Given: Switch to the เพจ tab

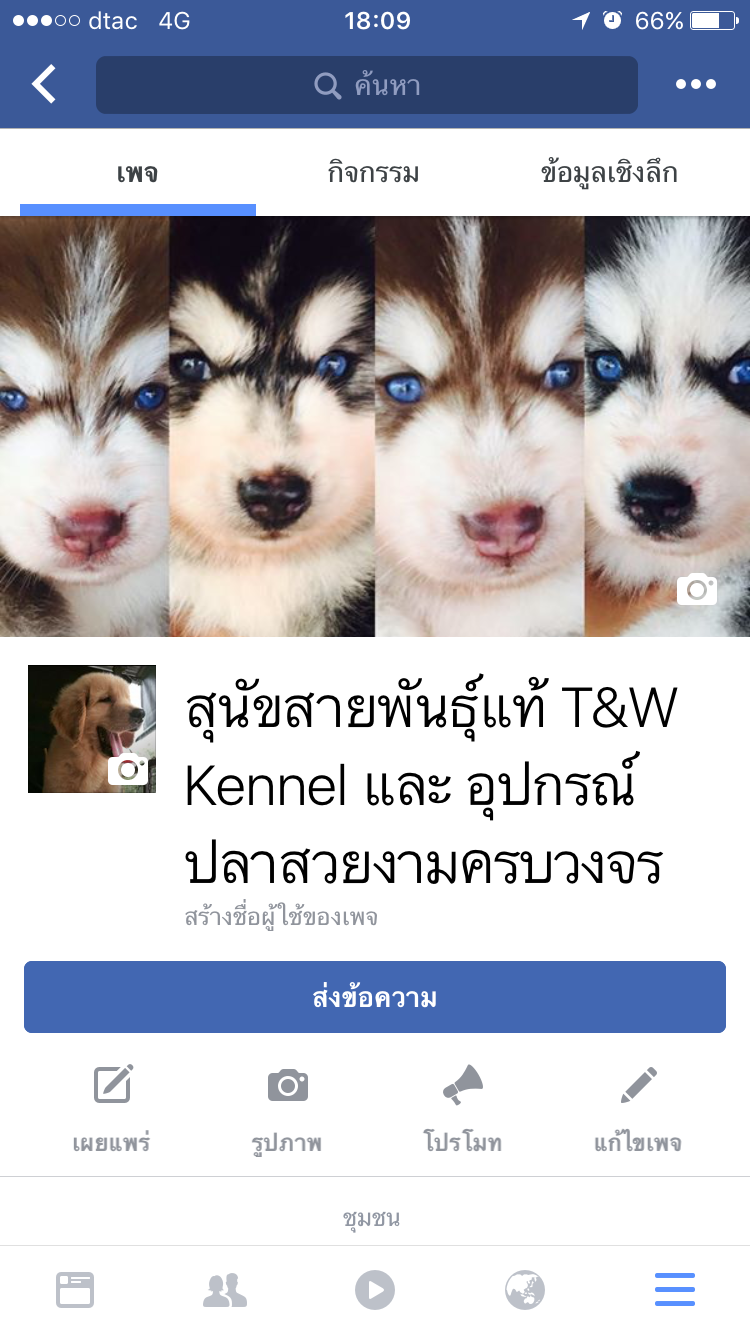Looking at the screenshot, I should 138,173.
